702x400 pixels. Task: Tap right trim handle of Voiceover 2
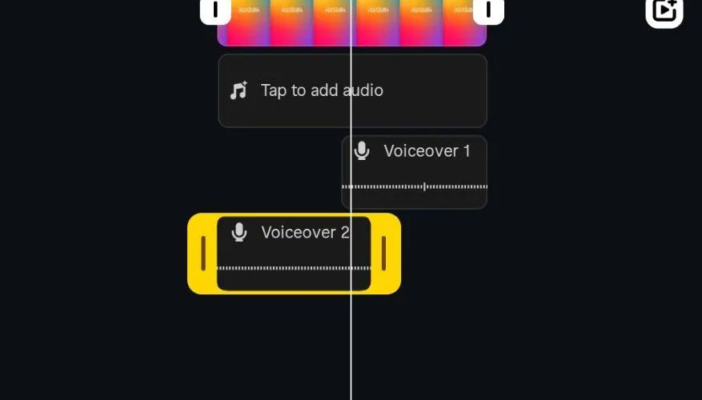click(384, 253)
